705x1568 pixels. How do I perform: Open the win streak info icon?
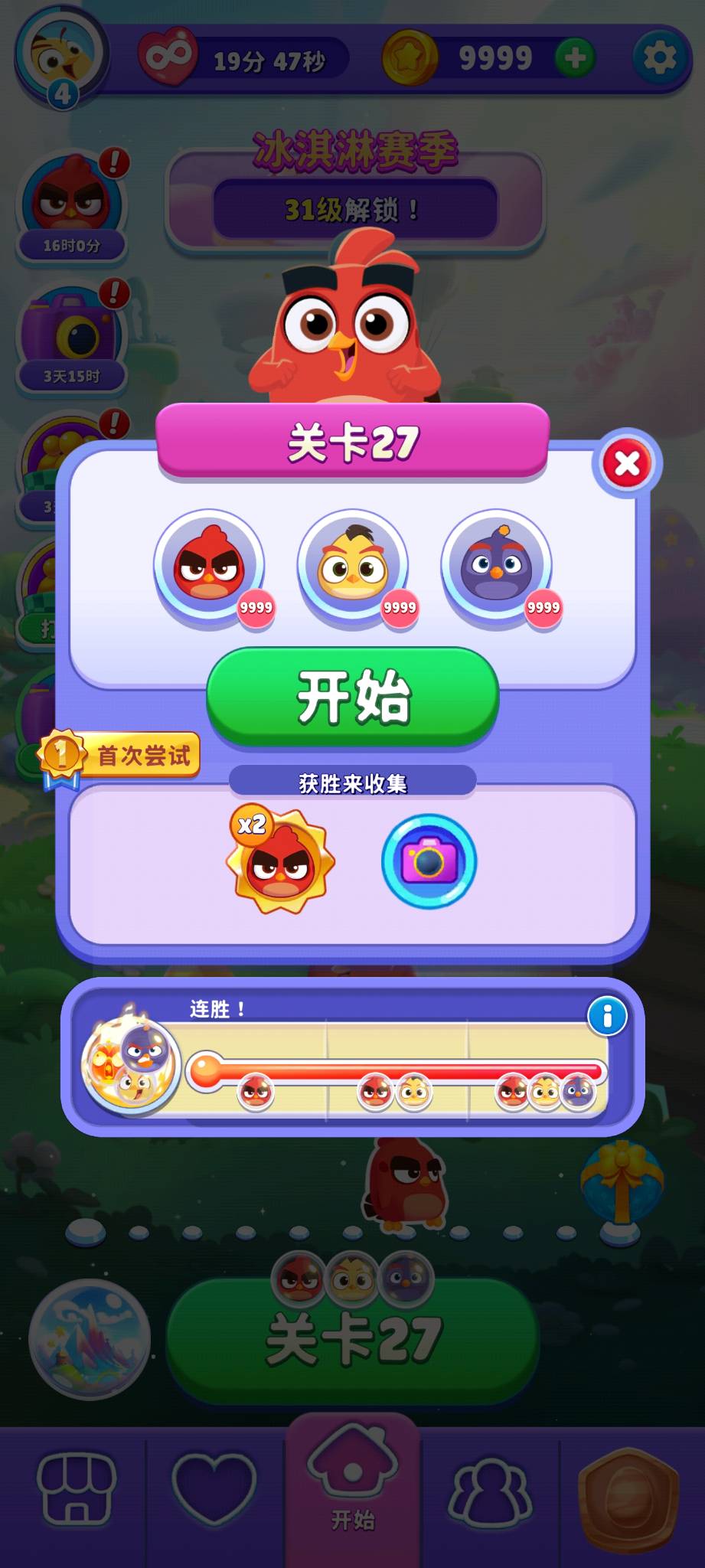pyautogui.click(x=608, y=1016)
